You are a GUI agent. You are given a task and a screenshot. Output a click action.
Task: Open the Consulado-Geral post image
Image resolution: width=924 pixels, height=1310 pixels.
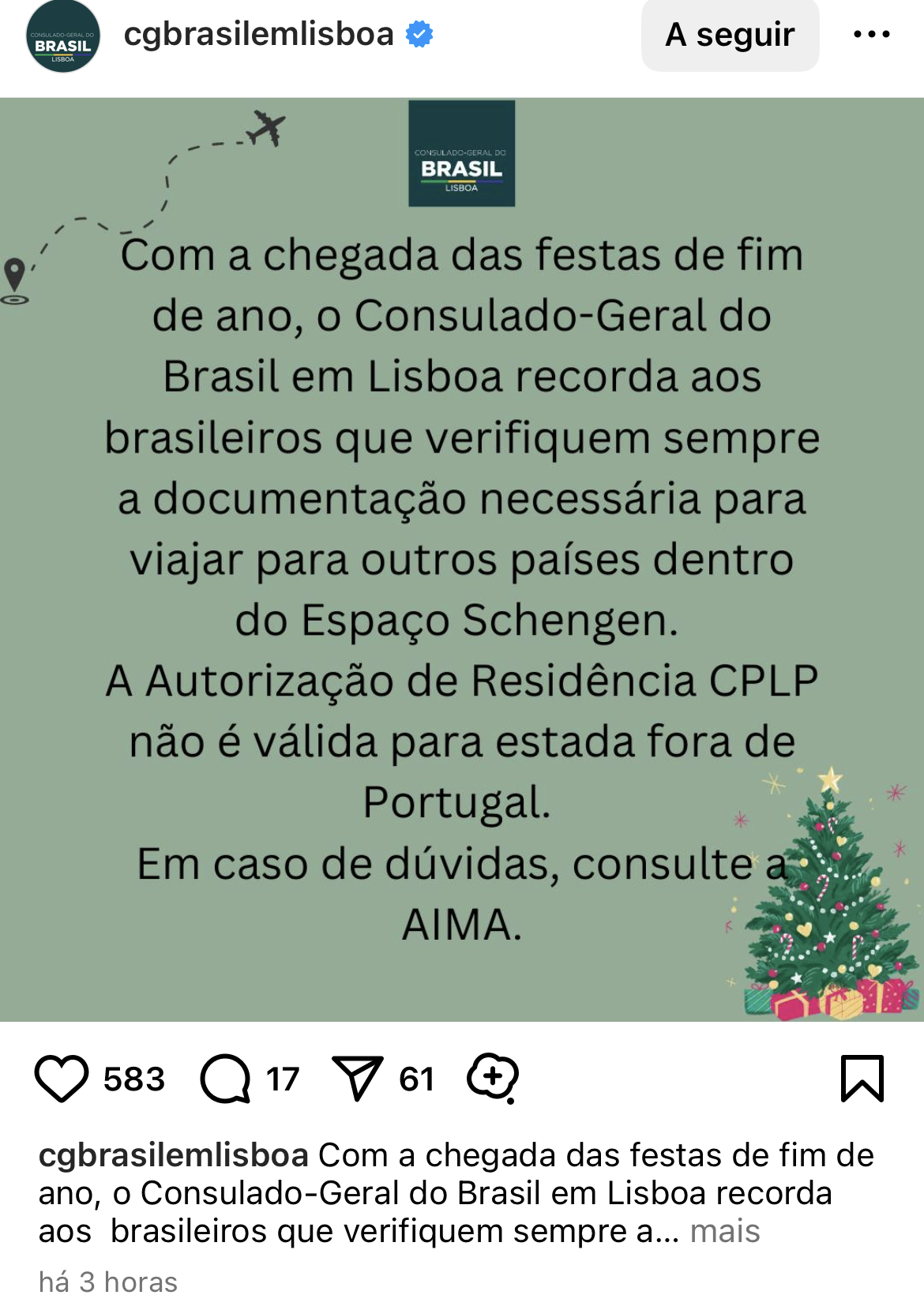pos(462,559)
